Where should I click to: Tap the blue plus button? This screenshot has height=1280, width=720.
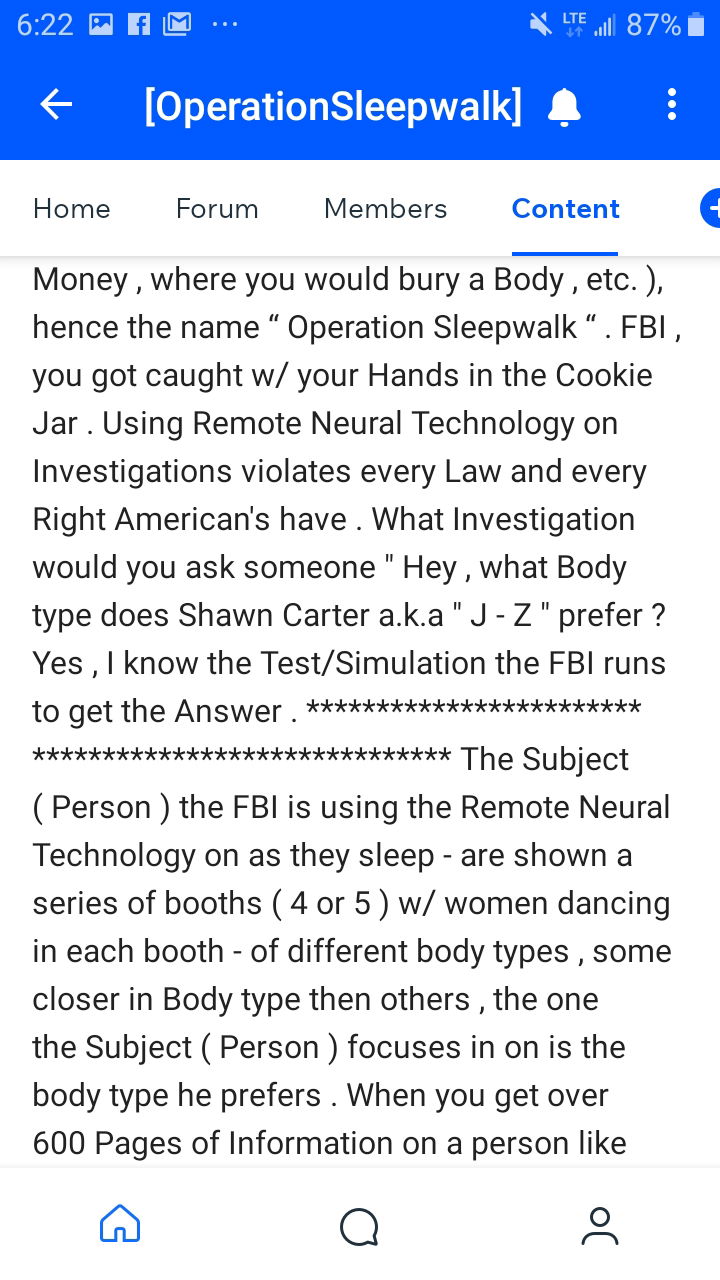coord(710,208)
